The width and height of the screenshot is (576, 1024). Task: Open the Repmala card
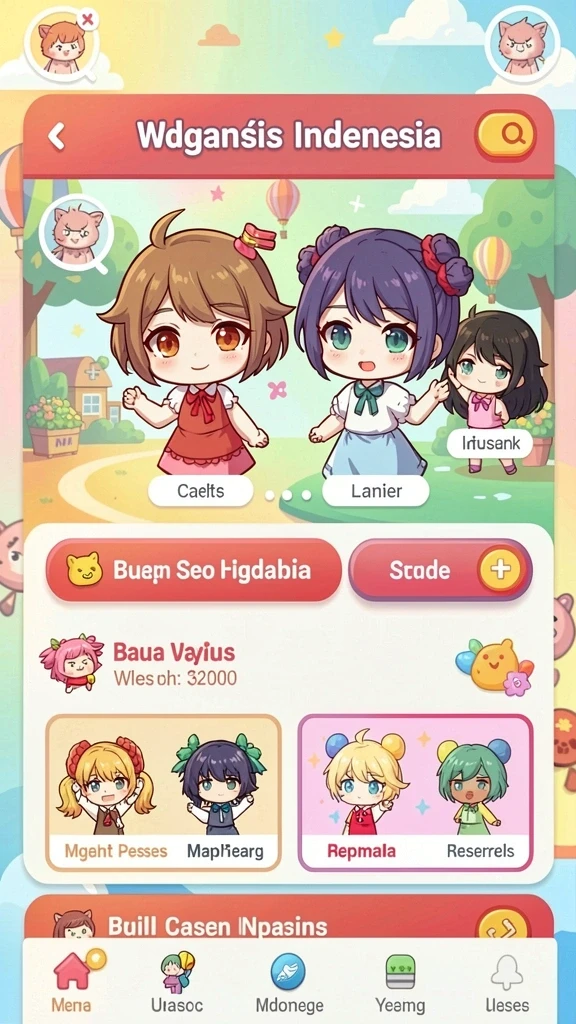(x=415, y=793)
